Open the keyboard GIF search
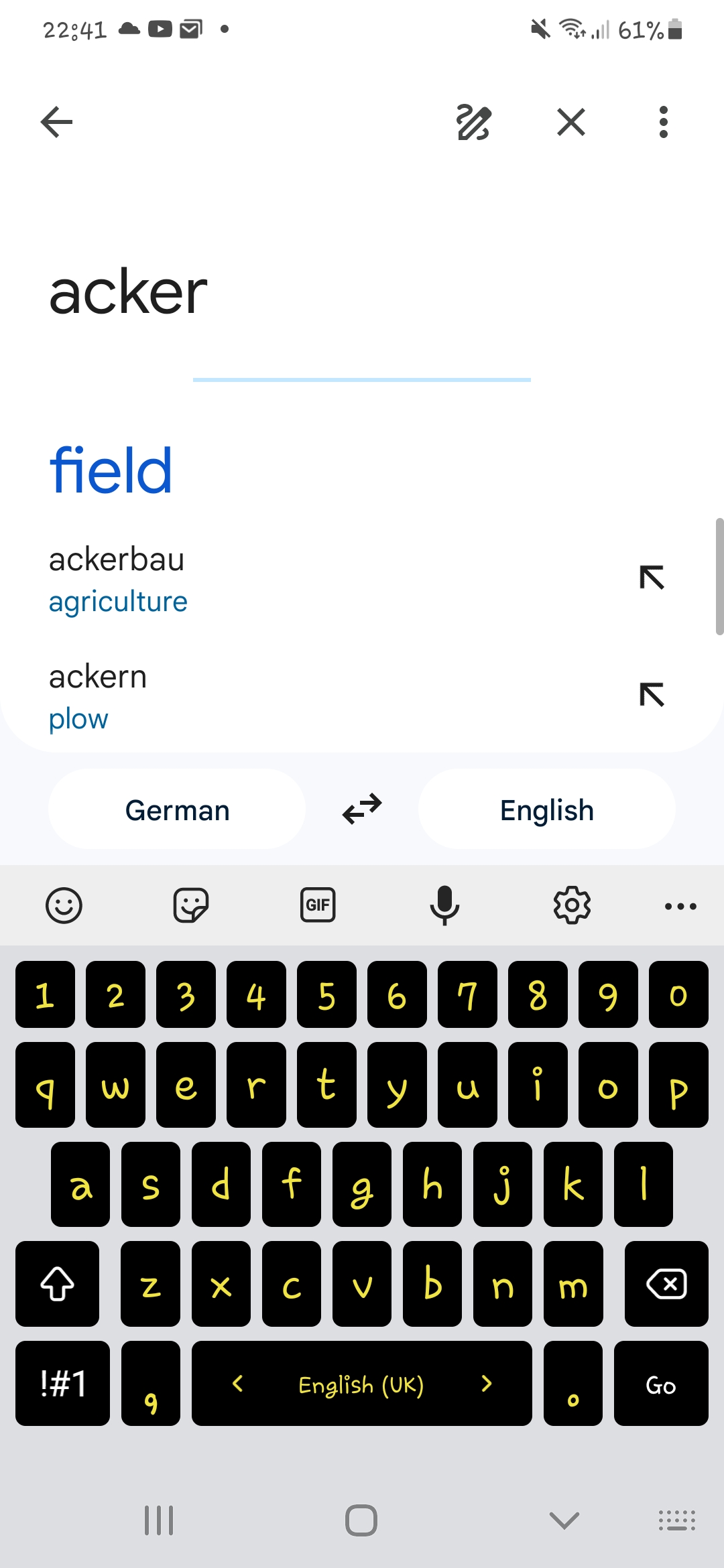The image size is (724, 1568). (x=318, y=905)
